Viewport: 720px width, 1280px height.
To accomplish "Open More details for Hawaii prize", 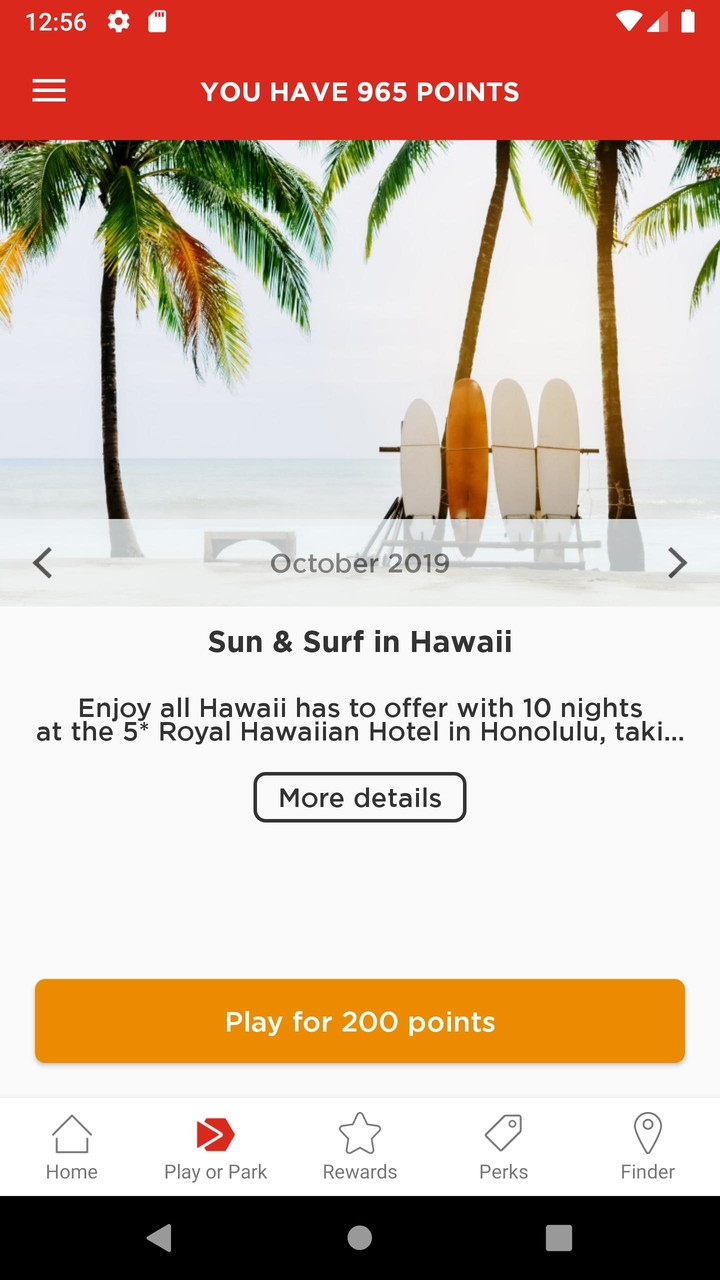I will coord(360,797).
